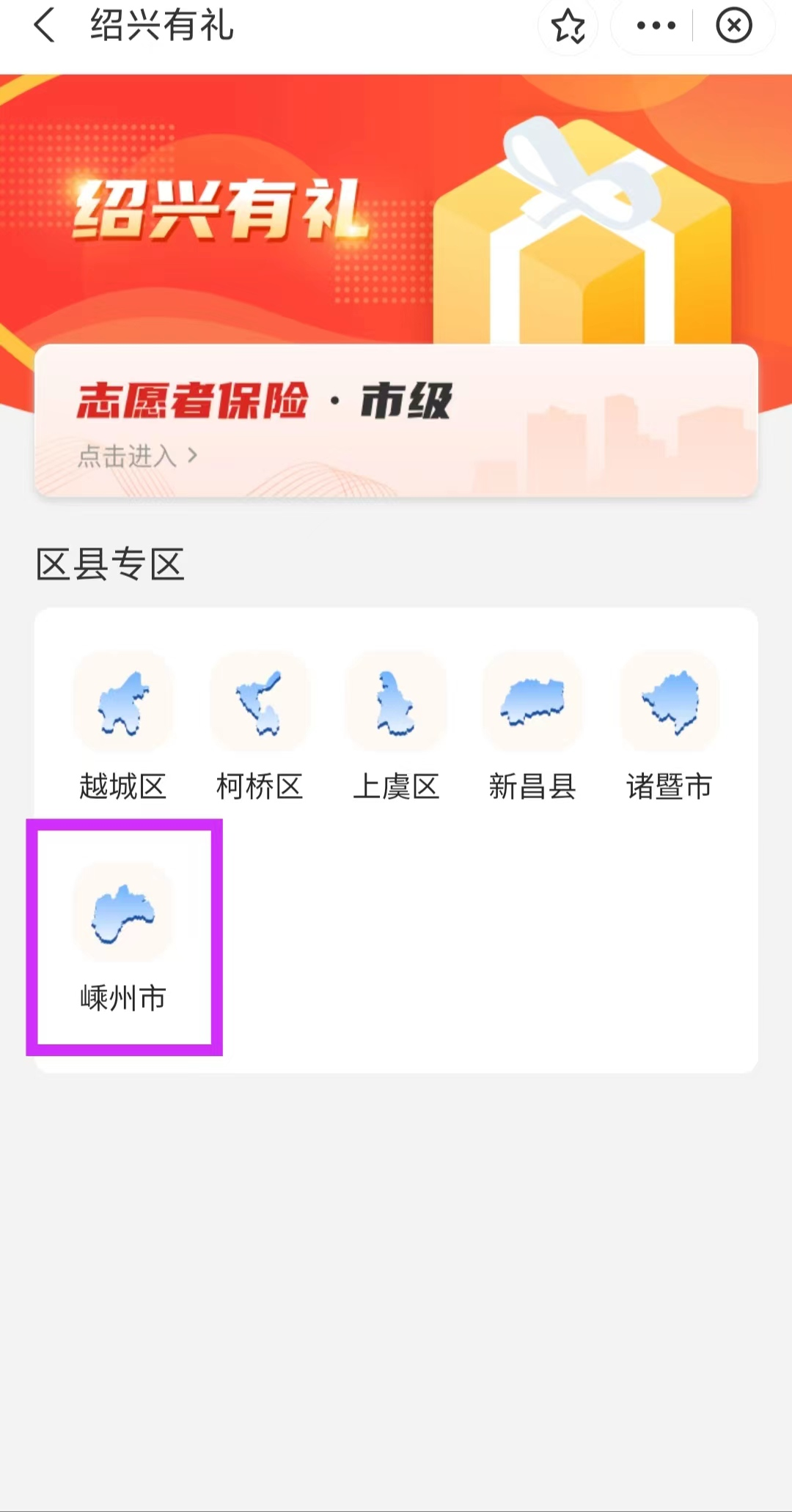Open the three-dot more options menu
This screenshot has width=792, height=1512.
(x=656, y=26)
